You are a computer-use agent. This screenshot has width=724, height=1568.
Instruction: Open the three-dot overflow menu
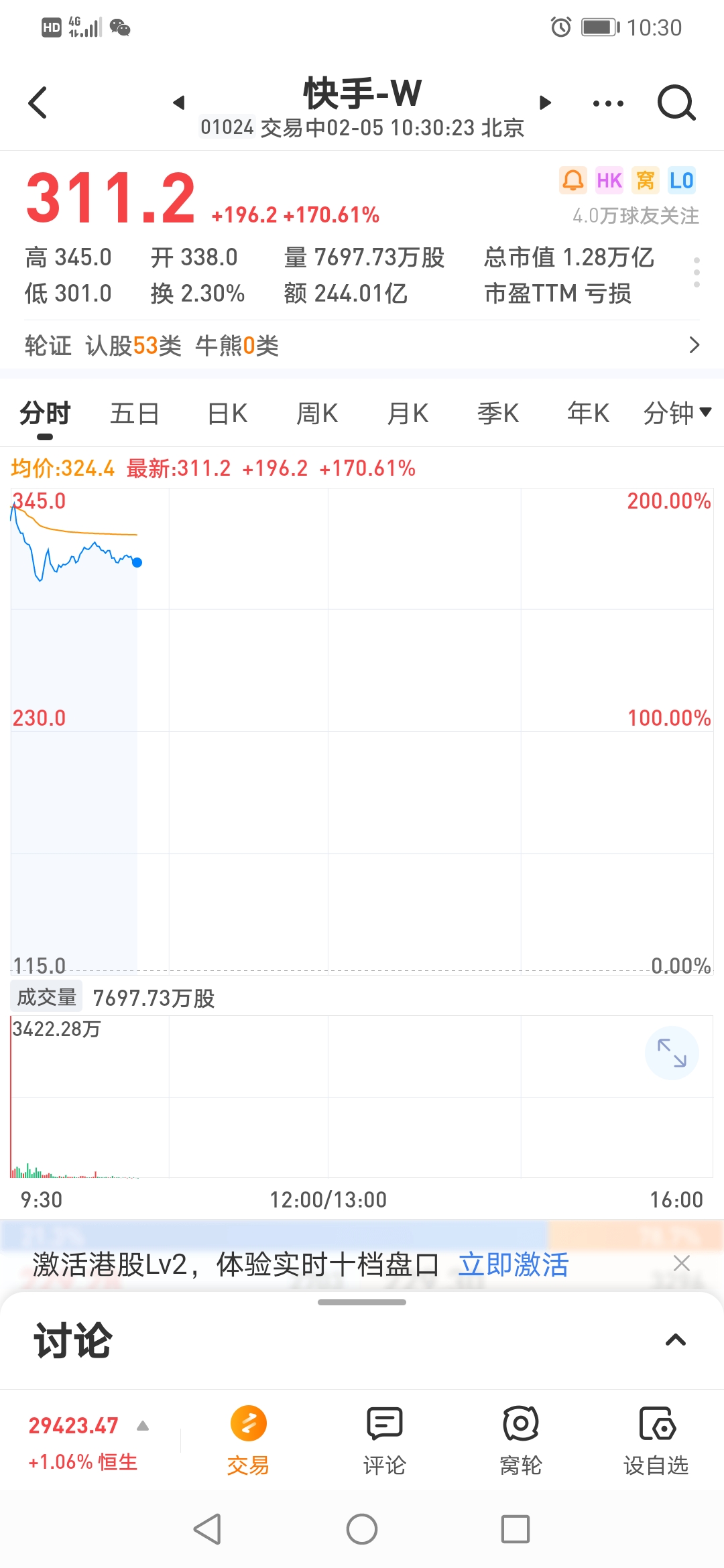(x=609, y=103)
